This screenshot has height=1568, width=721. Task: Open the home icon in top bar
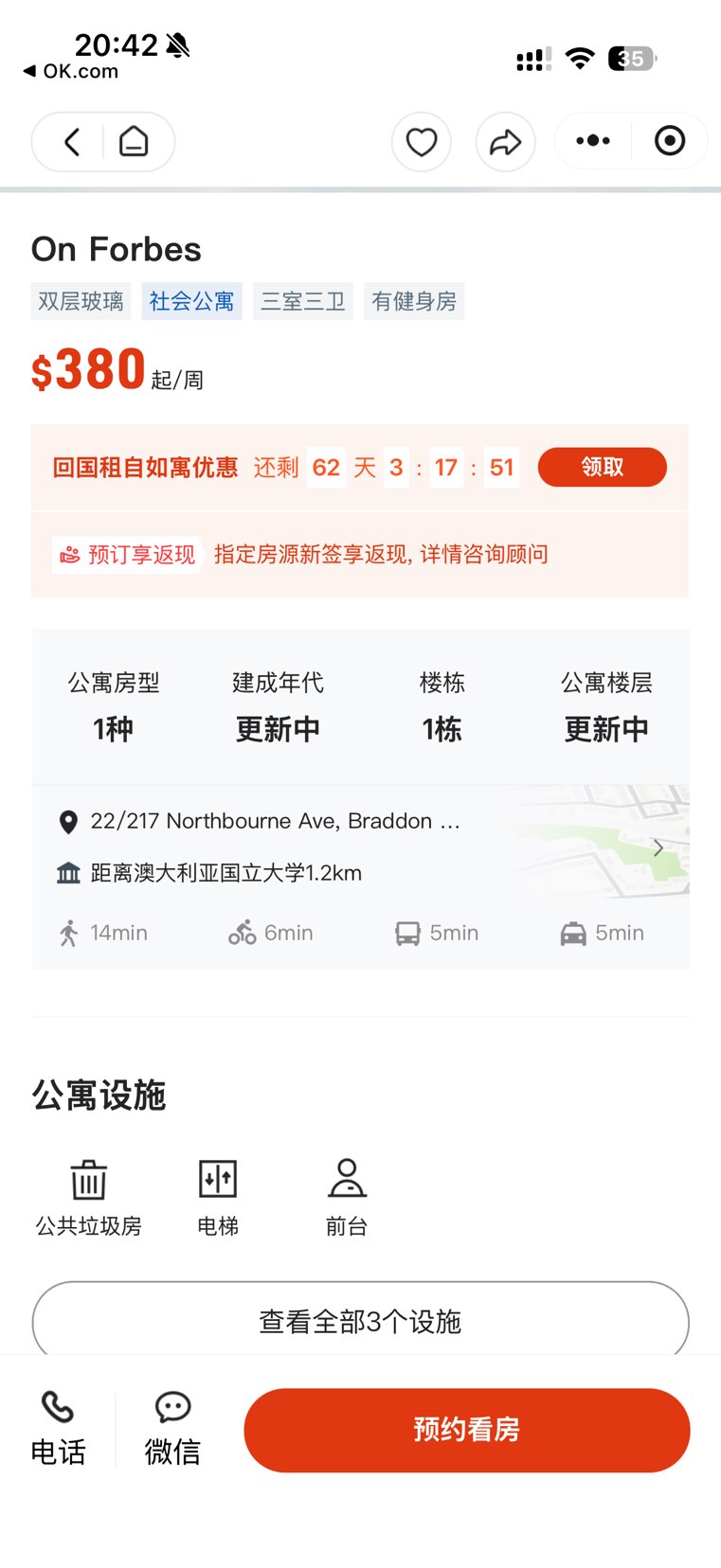click(x=134, y=142)
